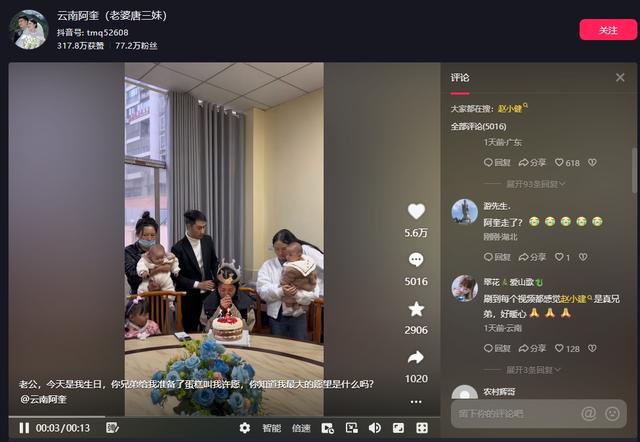This screenshot has width=640, height=442.
Task: Change playback speed via 倍速
Action: 301,428
